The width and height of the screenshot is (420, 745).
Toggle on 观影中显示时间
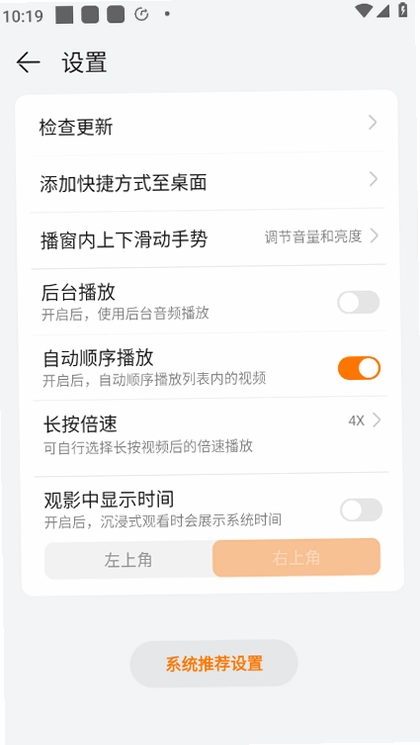click(x=361, y=510)
